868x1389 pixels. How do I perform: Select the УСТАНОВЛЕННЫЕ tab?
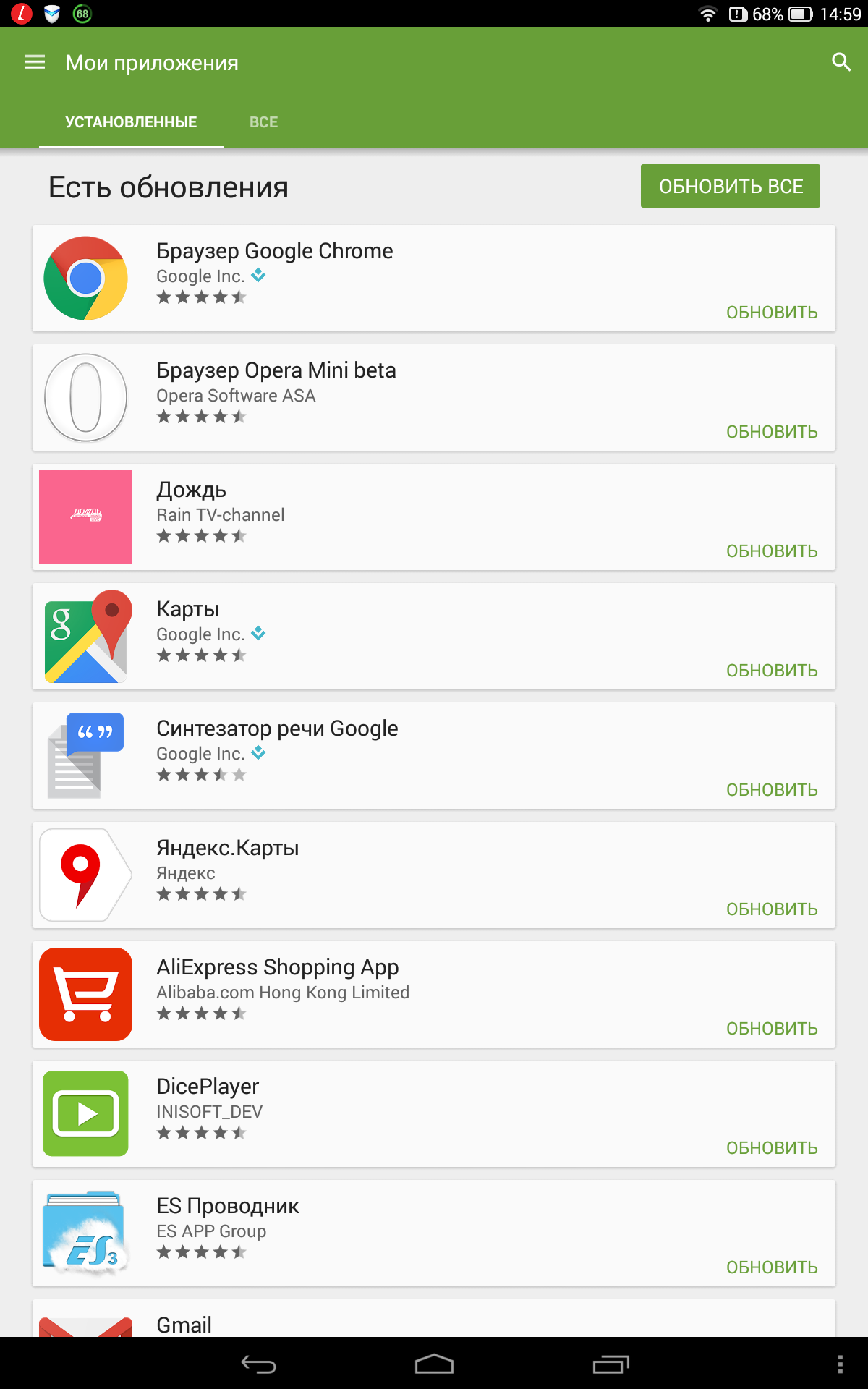coord(131,122)
